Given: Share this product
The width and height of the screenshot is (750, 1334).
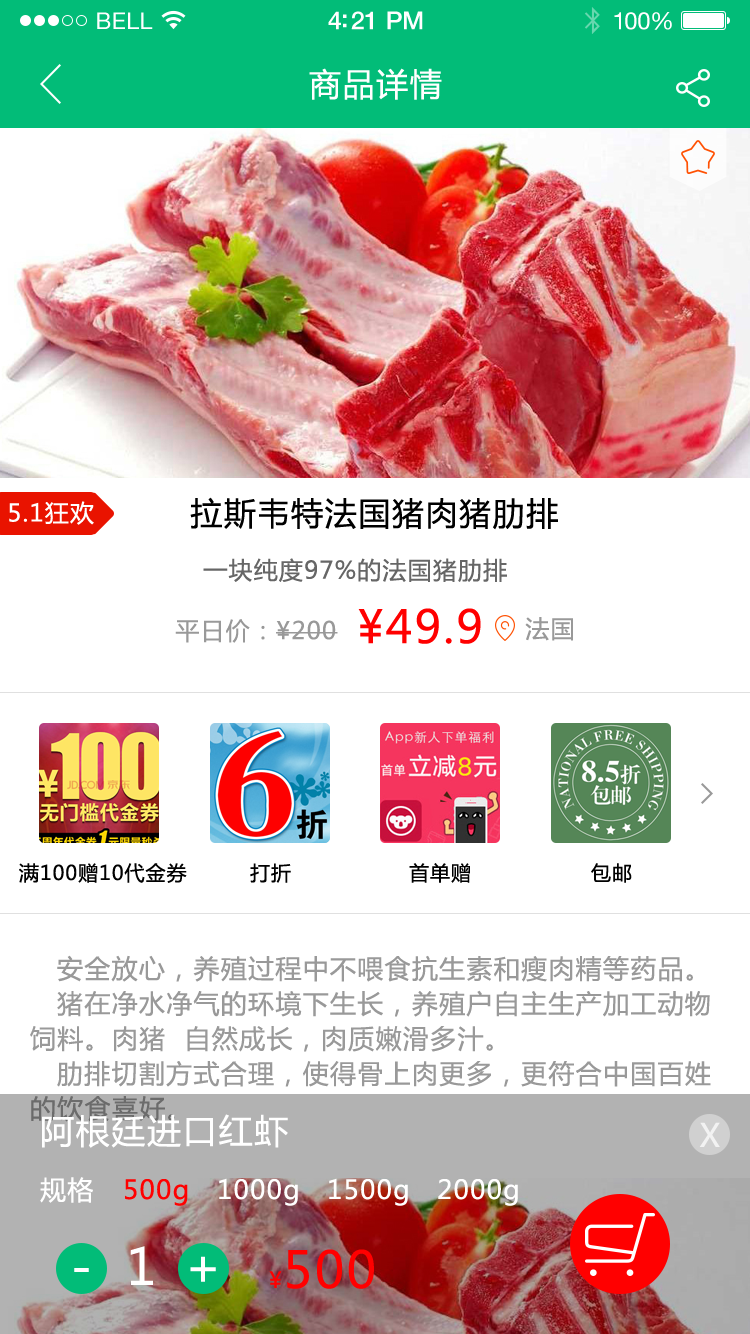Looking at the screenshot, I should 693,88.
